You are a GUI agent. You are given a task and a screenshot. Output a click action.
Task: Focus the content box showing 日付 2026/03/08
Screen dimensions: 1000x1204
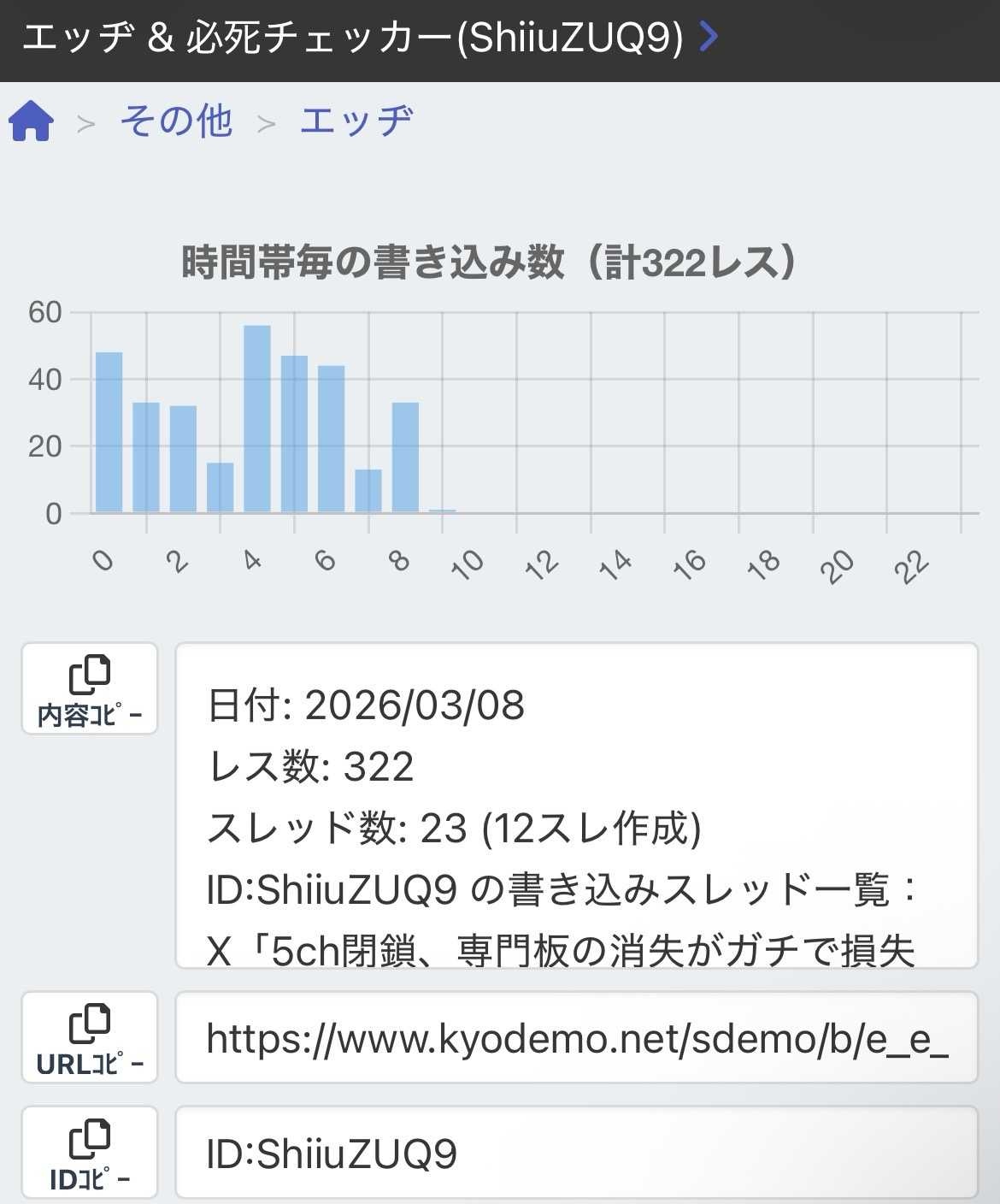577,806
